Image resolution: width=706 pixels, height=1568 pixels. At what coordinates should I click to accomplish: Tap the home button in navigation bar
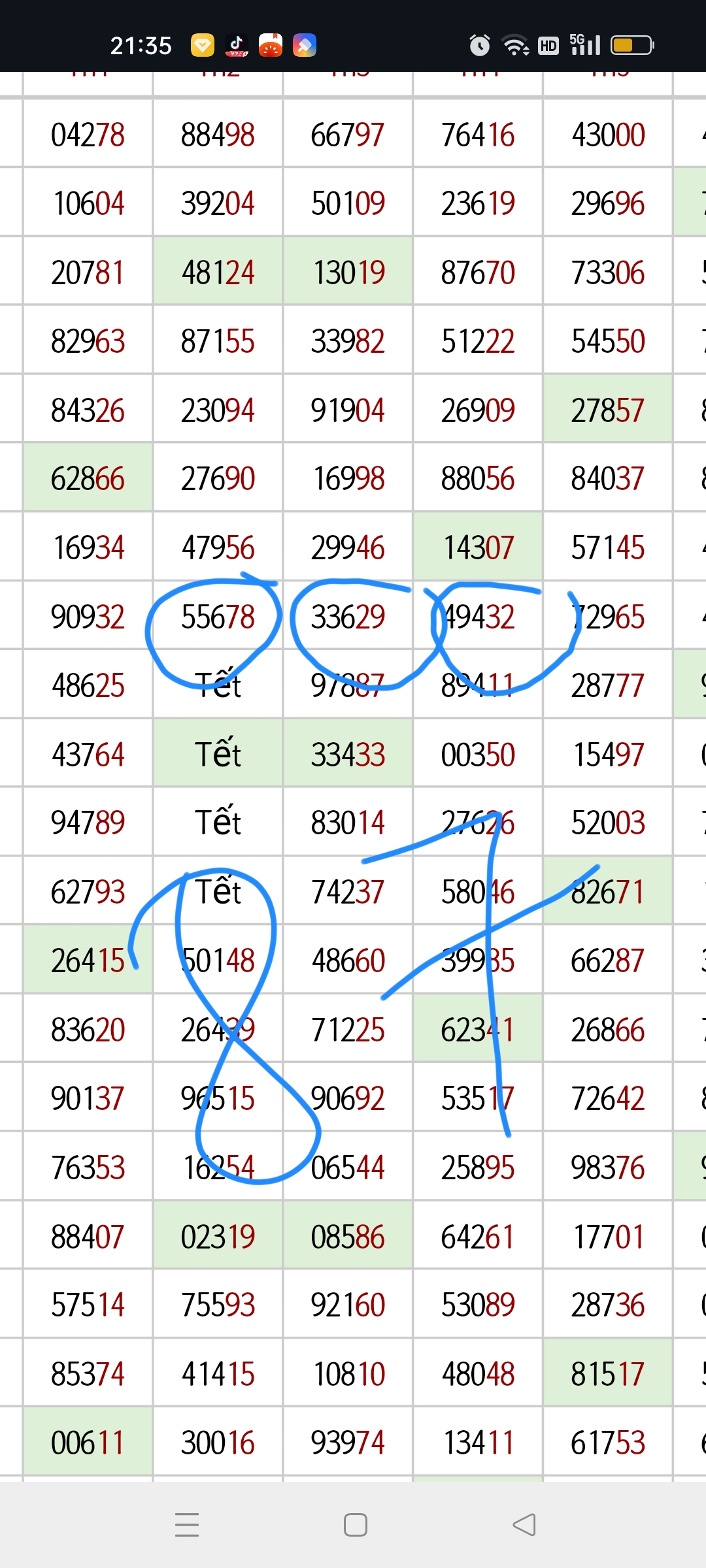point(355,1525)
